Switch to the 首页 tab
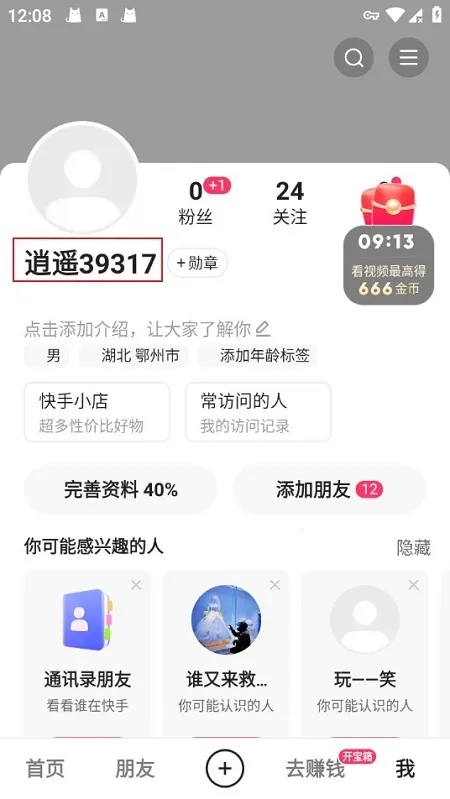Image resolution: width=450 pixels, height=799 pixels. tap(45, 768)
